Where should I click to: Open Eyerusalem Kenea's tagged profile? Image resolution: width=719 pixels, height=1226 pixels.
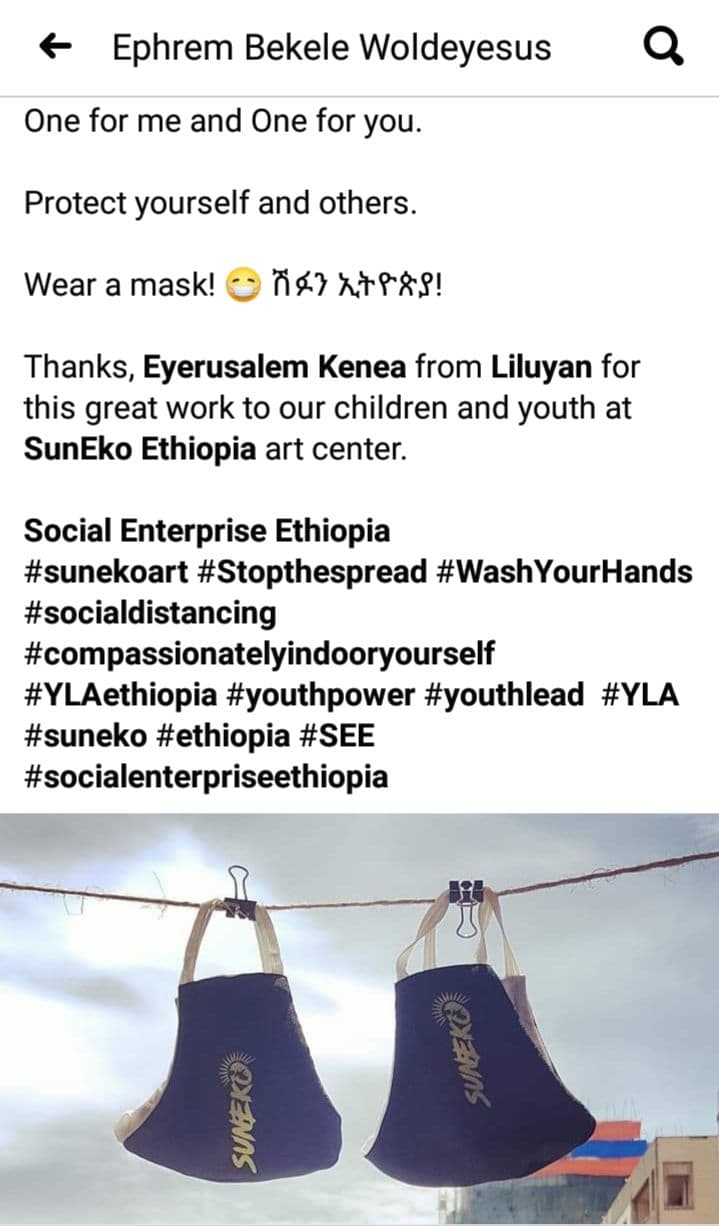tap(275, 367)
